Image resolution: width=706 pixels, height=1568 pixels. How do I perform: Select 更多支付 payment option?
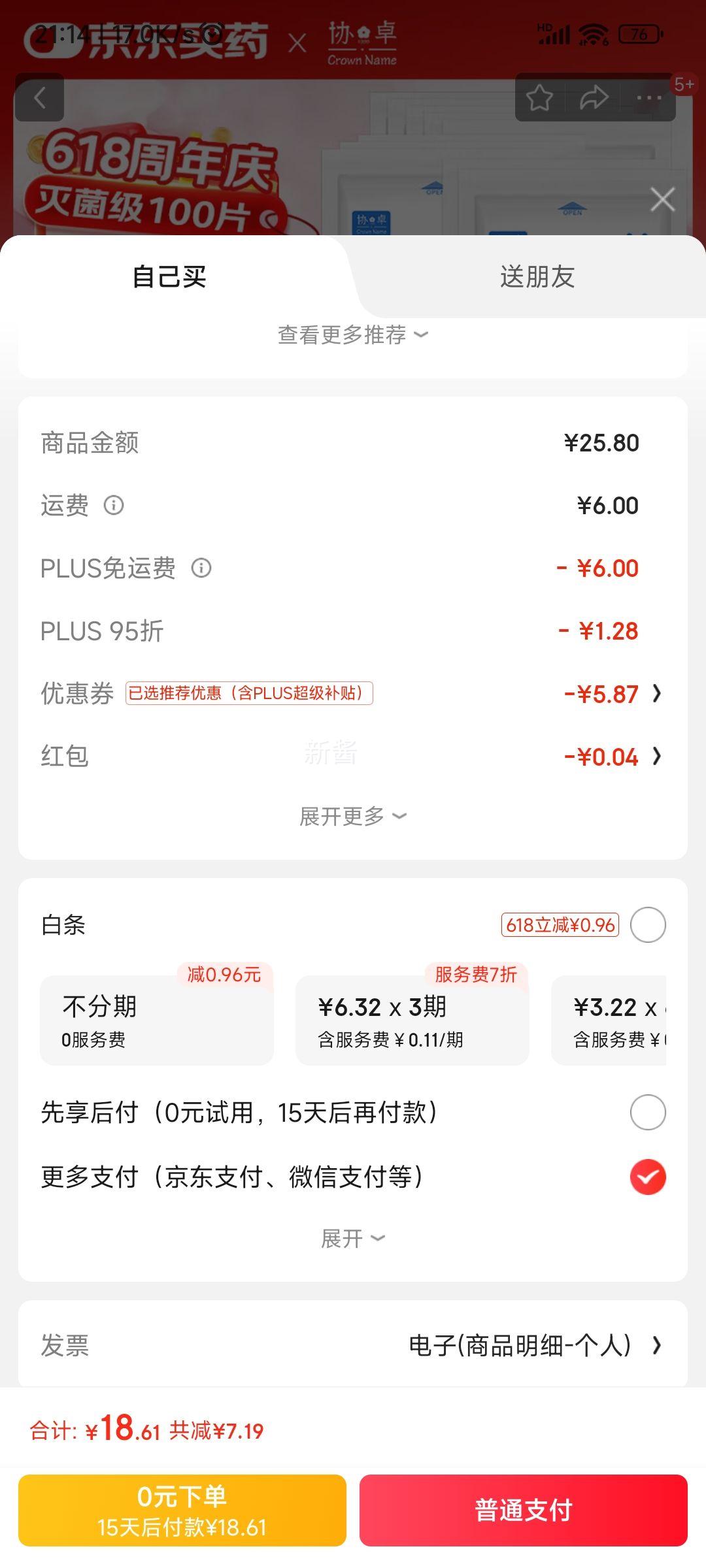coord(647,1177)
